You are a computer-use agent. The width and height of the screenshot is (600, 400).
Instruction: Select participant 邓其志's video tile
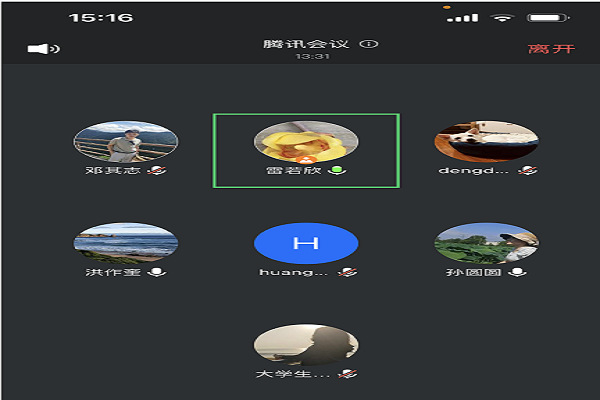(126, 143)
